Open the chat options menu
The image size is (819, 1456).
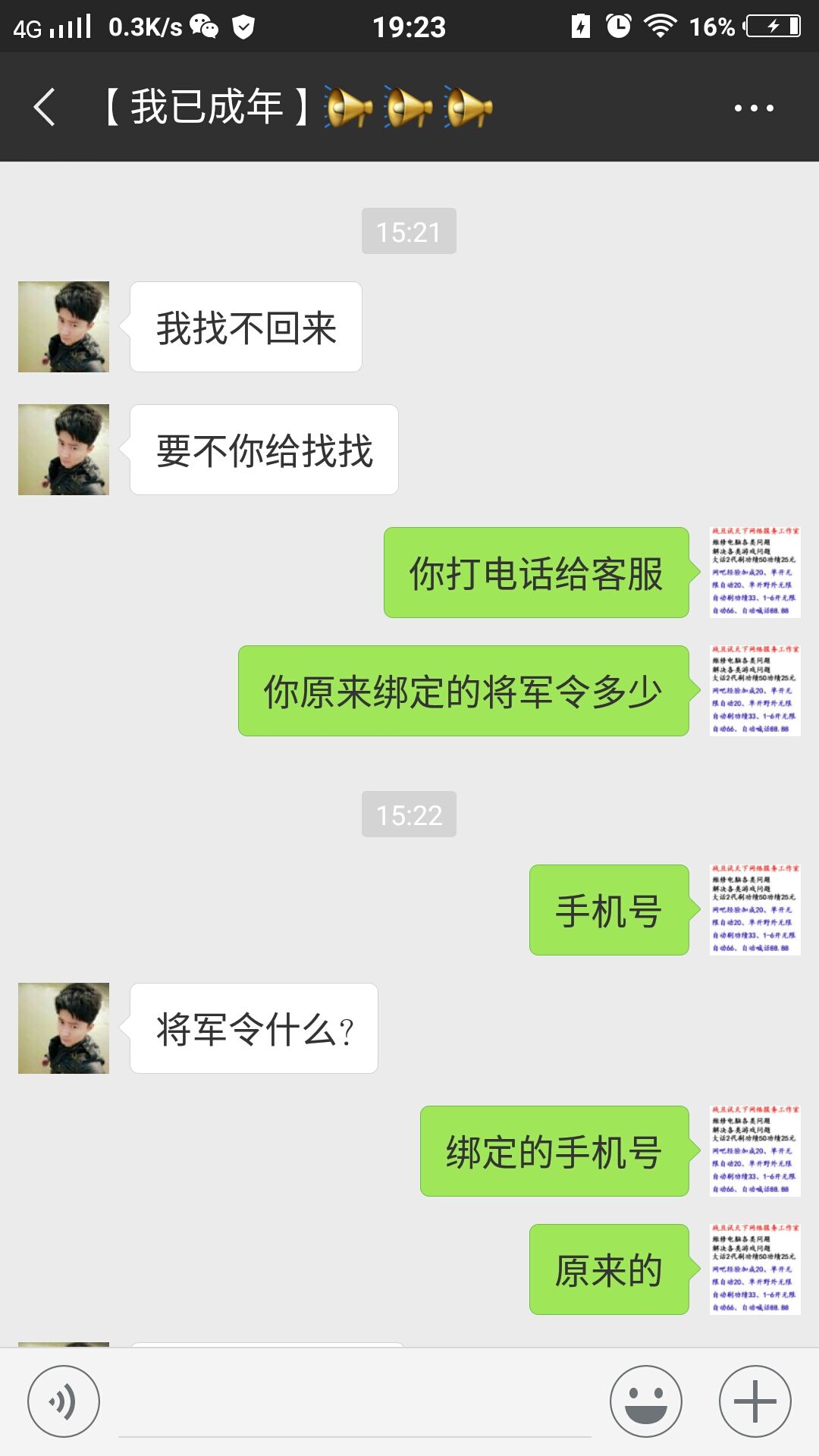click(754, 108)
